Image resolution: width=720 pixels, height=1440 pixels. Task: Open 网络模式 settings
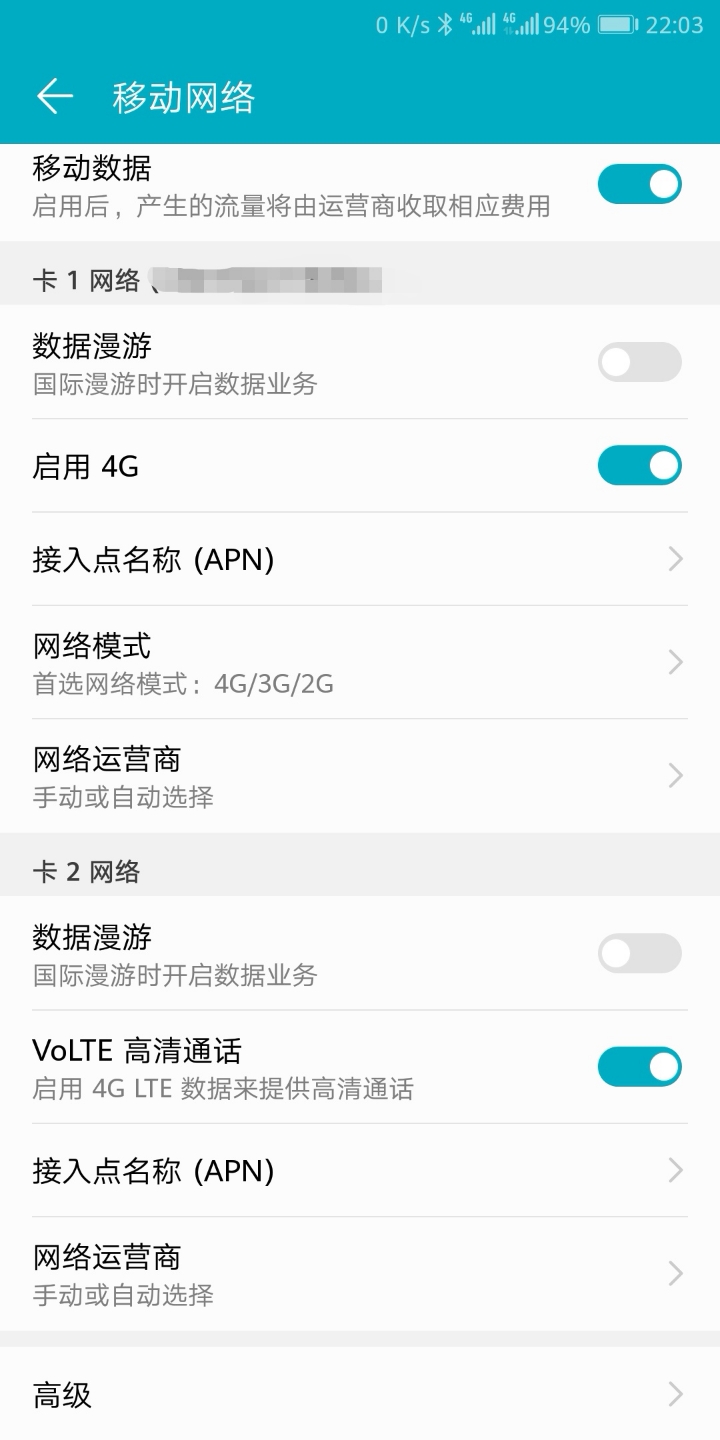[360, 662]
